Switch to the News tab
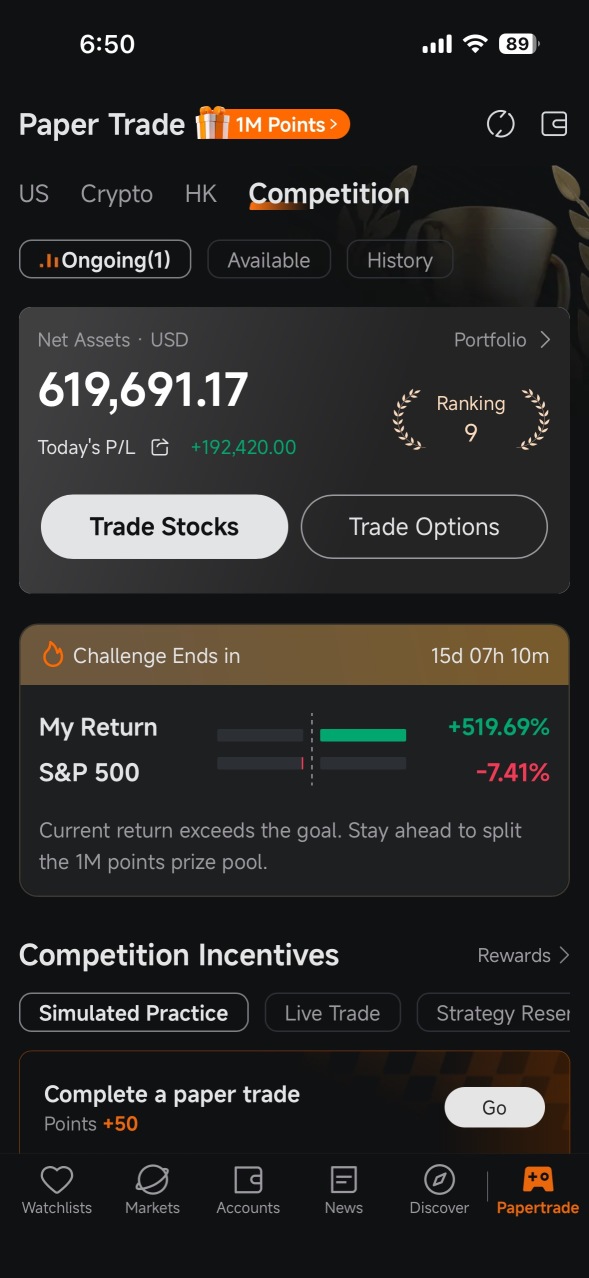 (344, 1190)
